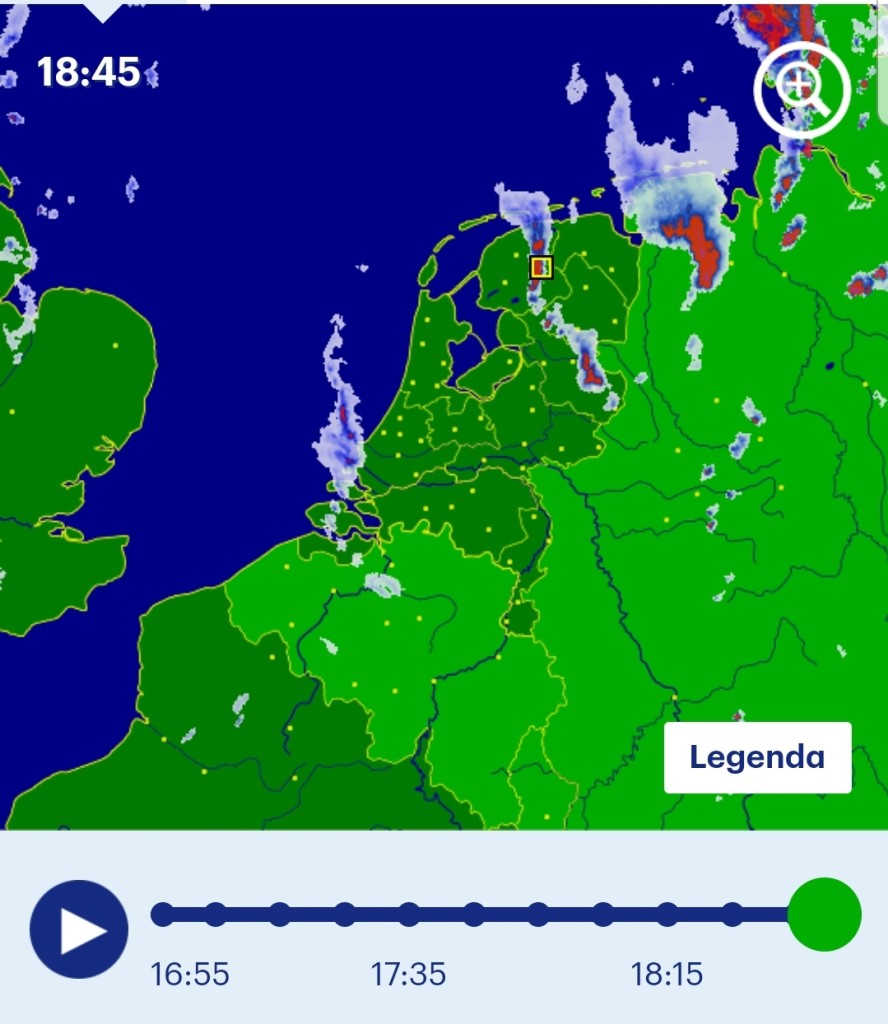The height and width of the screenshot is (1024, 888).
Task: Zoom in with the magnifier icon
Action: point(802,90)
